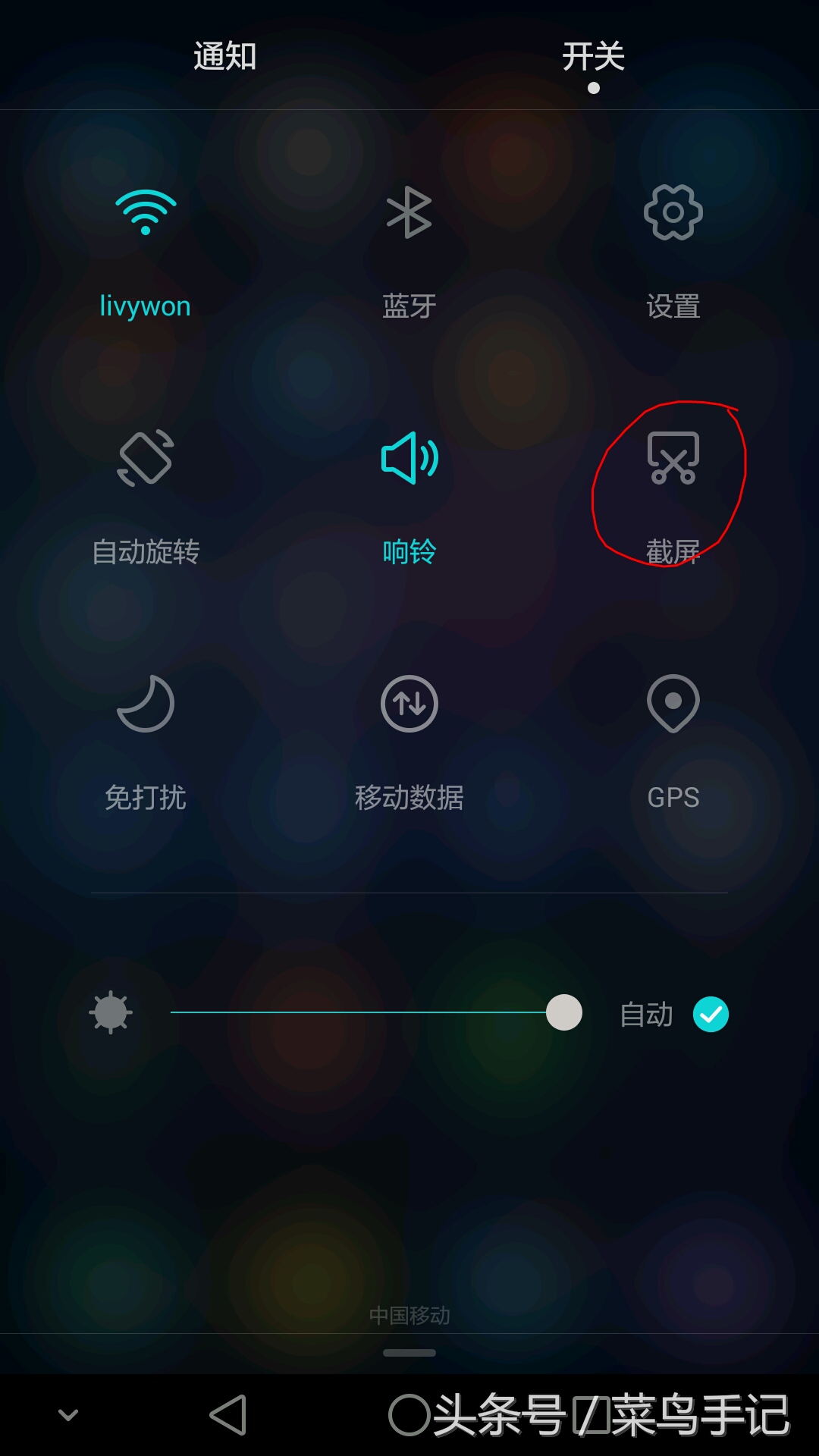This screenshot has width=819, height=1456.
Task: Switch to the 通知 notifications tab
Action: [x=224, y=57]
